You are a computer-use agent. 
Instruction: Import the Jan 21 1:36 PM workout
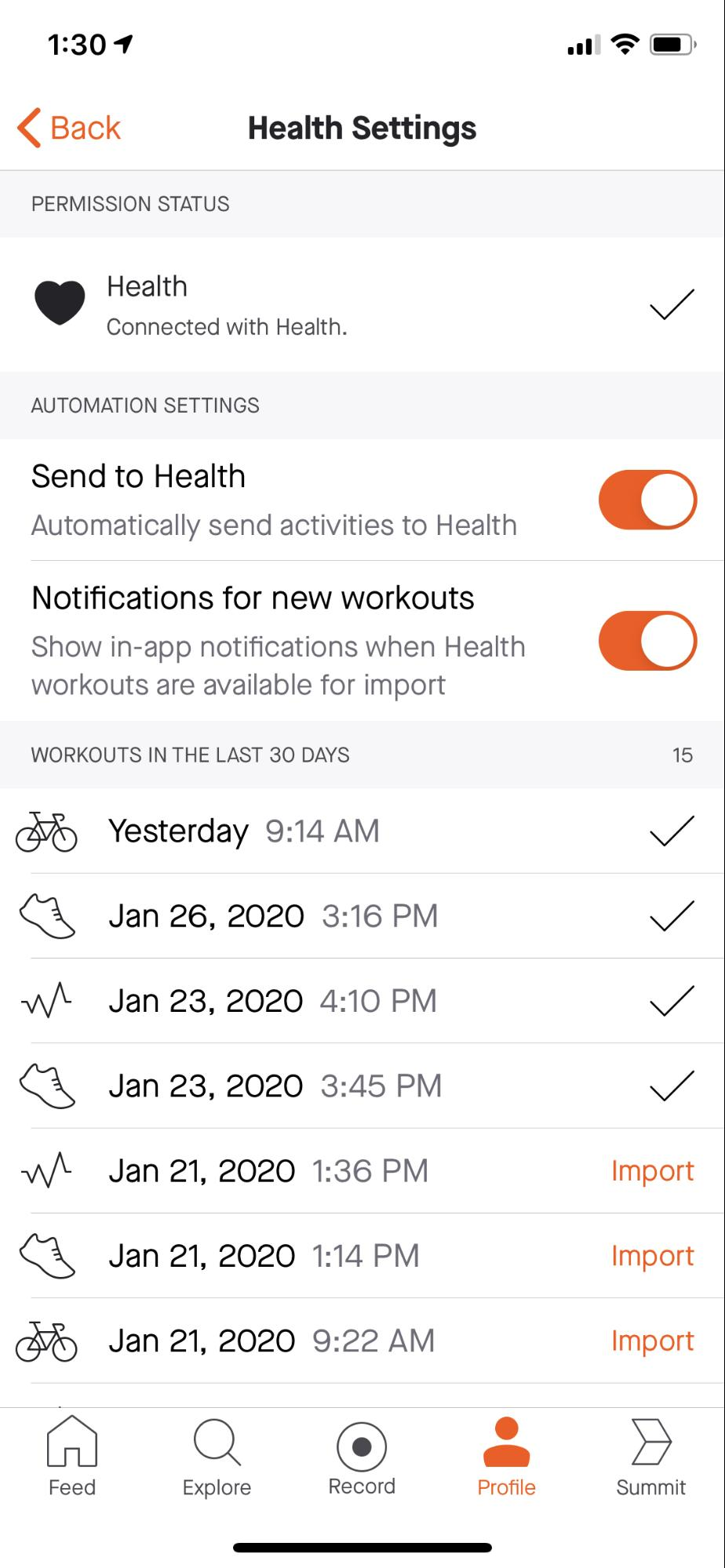(x=652, y=1171)
